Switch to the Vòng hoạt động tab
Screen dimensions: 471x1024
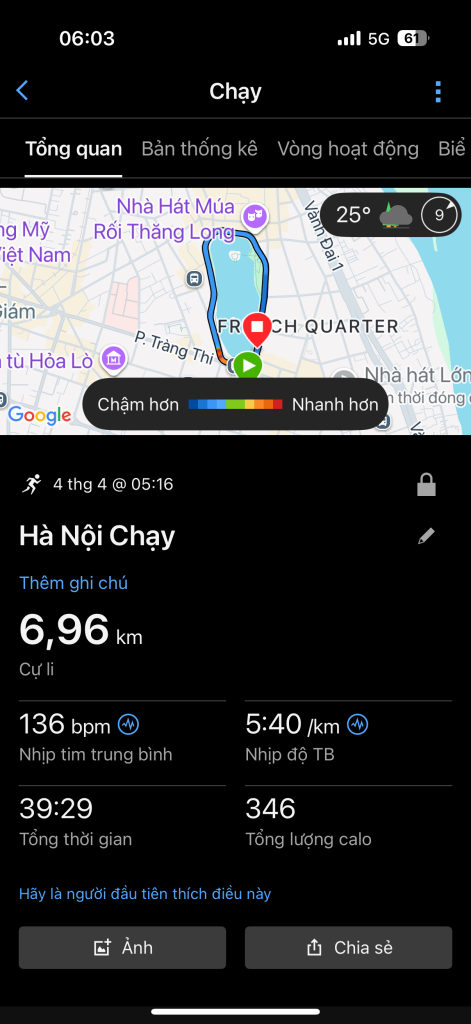click(x=348, y=149)
